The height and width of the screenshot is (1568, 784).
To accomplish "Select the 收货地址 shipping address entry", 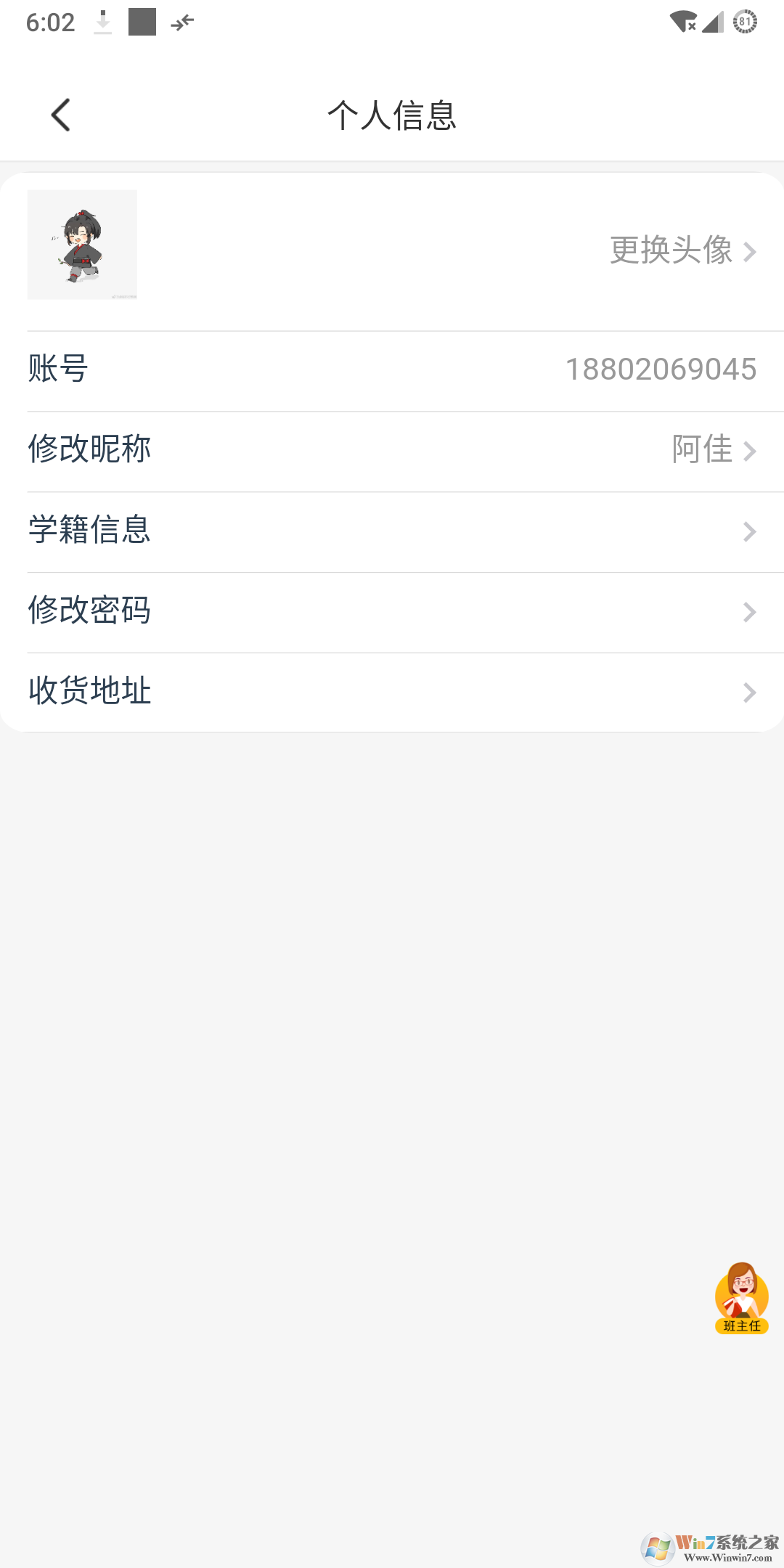I will (90, 692).
